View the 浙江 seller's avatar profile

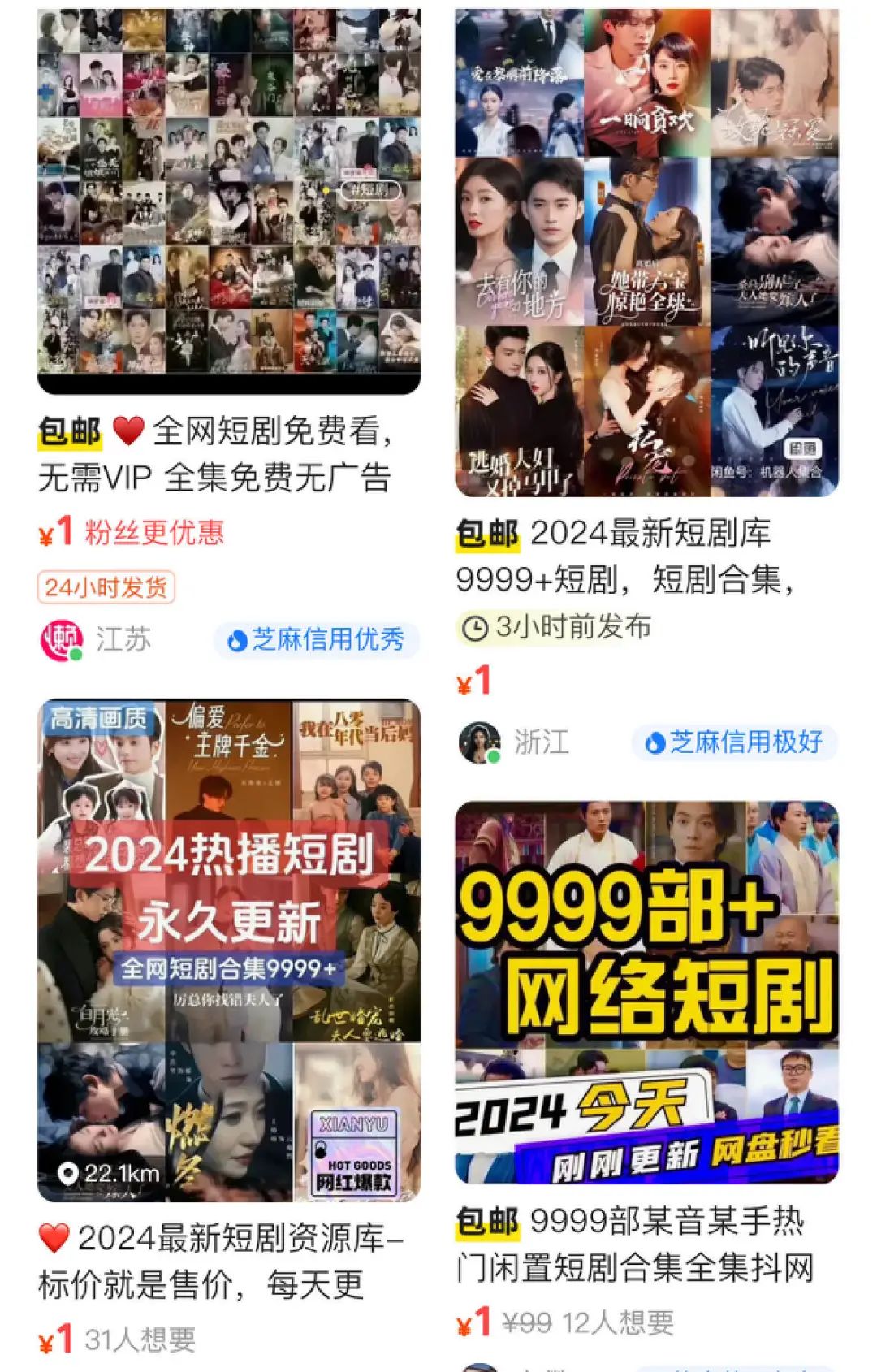(480, 742)
